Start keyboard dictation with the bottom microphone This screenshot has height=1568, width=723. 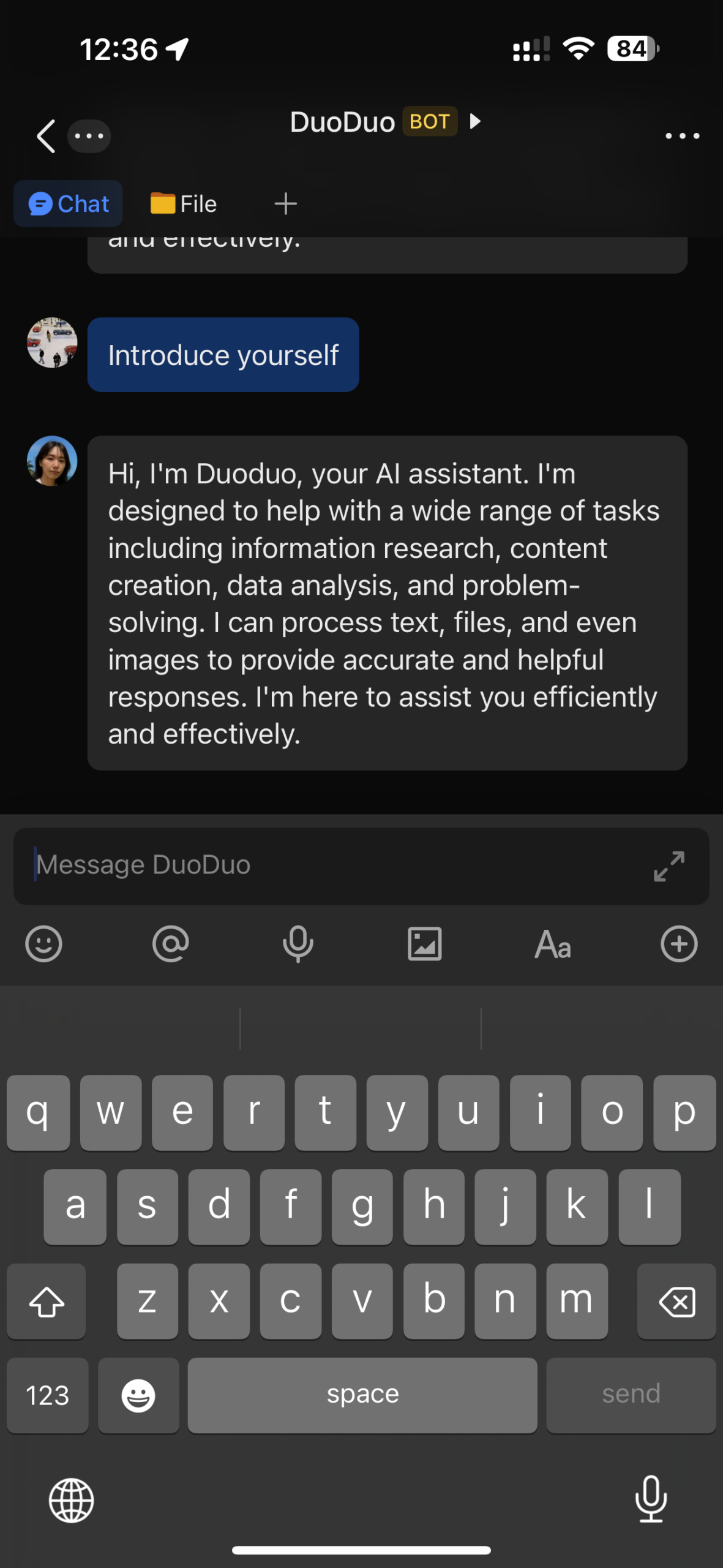[x=651, y=1499]
